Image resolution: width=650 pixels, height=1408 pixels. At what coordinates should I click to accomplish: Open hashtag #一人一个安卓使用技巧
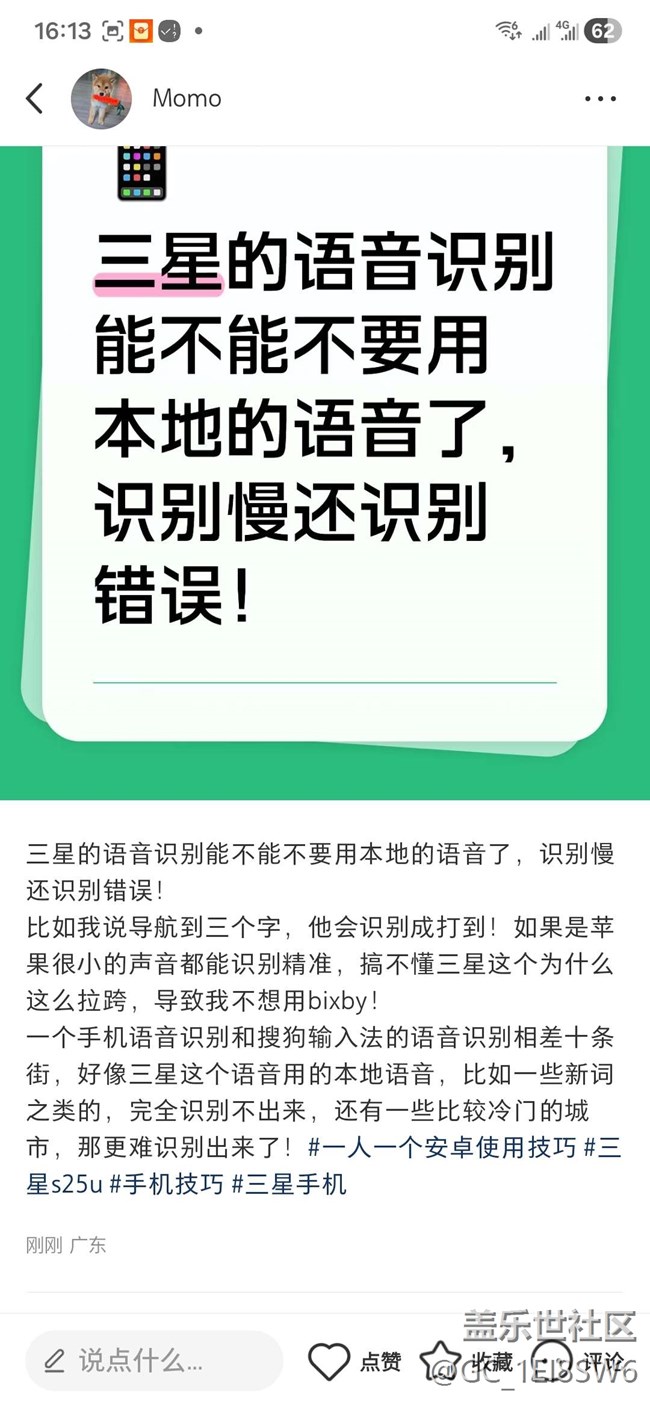(x=442, y=1147)
